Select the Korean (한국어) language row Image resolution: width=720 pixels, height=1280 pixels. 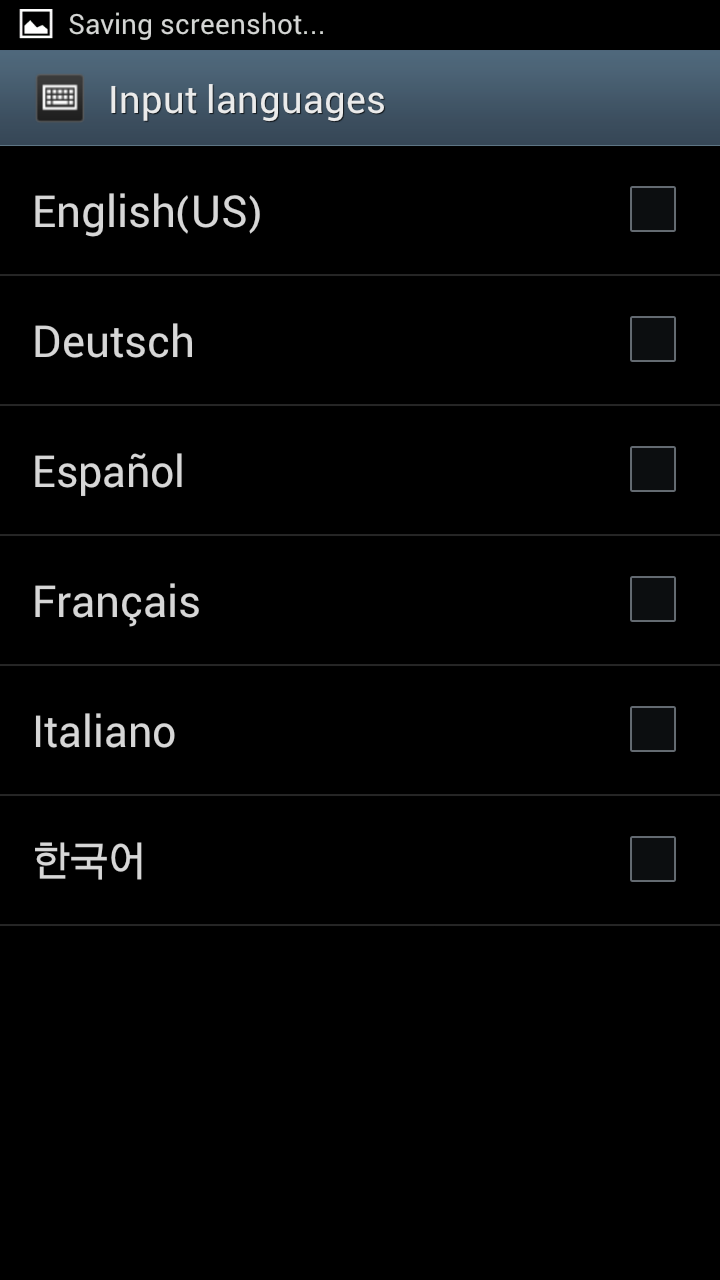(x=300, y=860)
